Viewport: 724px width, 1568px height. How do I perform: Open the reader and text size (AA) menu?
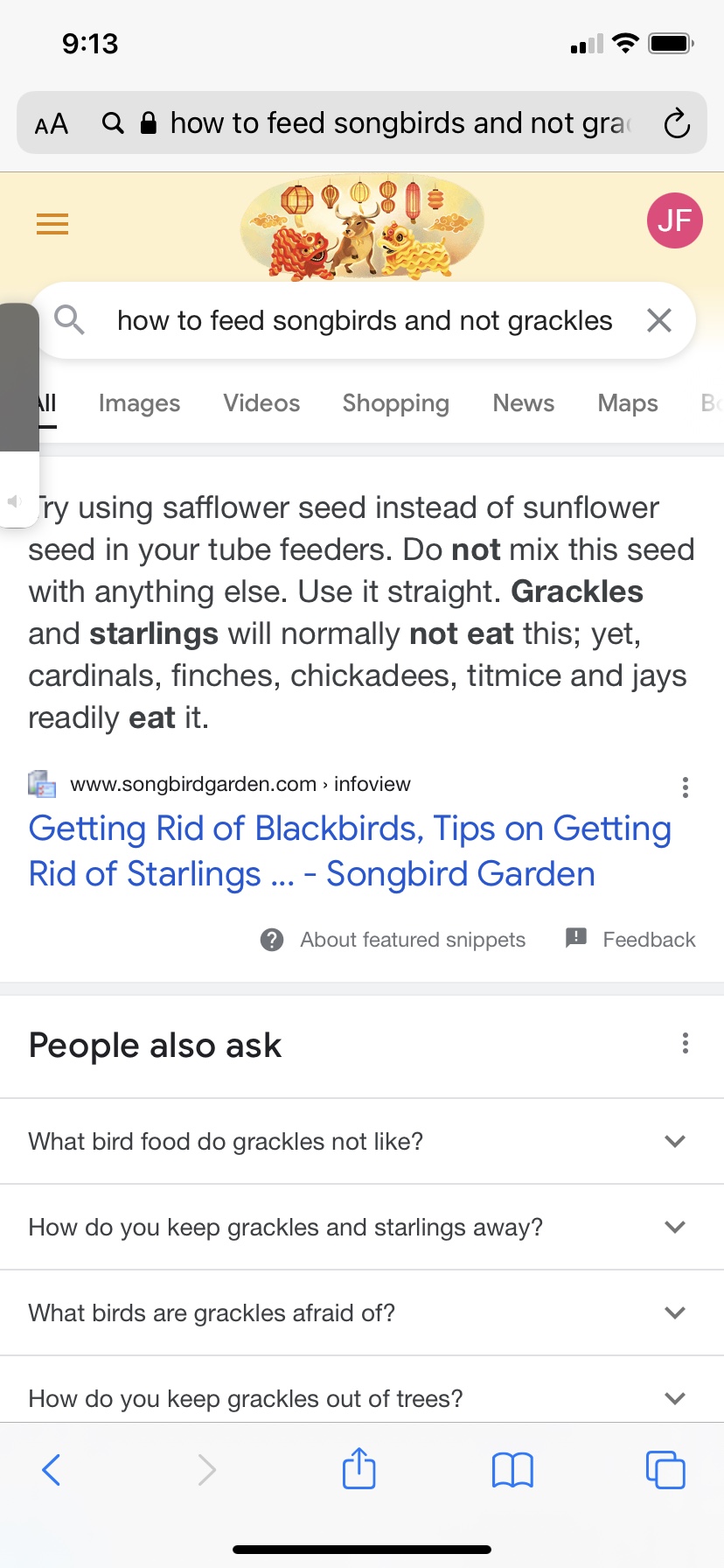52,123
